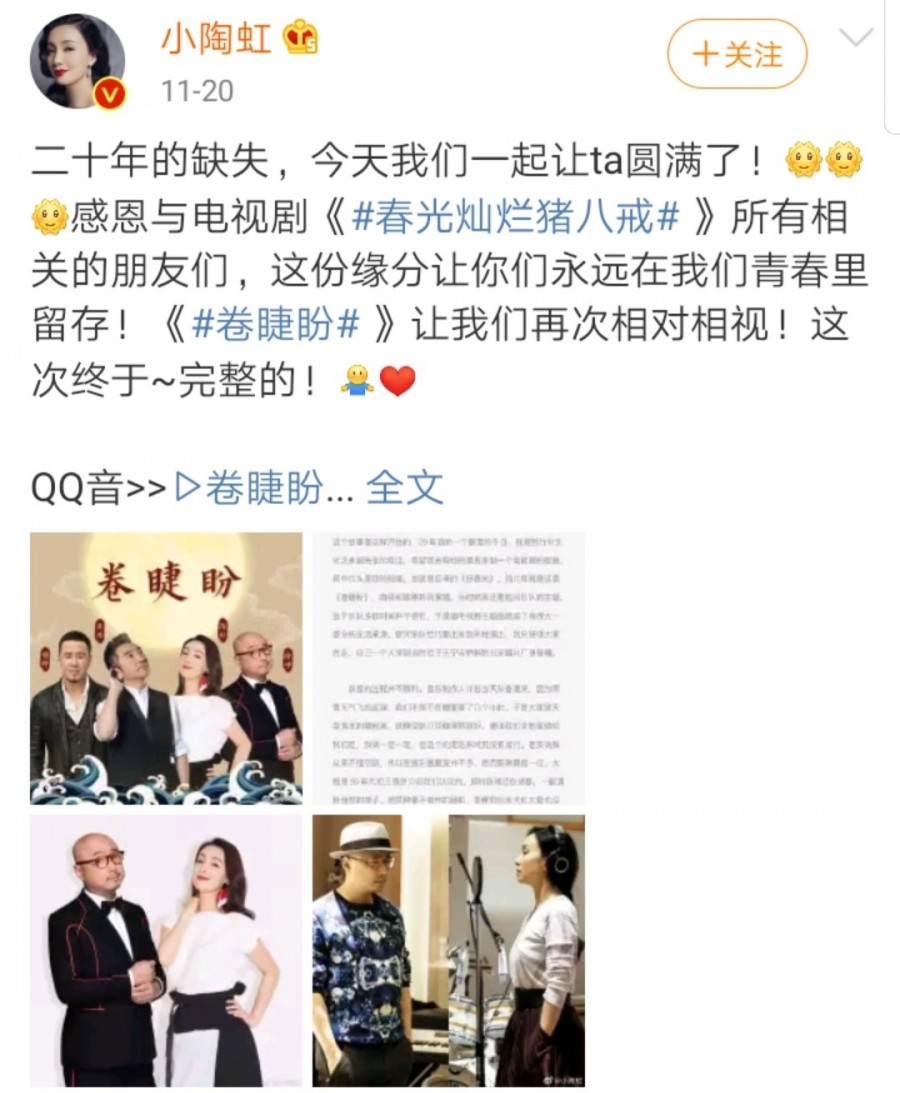This screenshot has width=900, height=1093.
Task: Open the photo of the man in a tuxedo with a woman
Action: tap(166, 950)
